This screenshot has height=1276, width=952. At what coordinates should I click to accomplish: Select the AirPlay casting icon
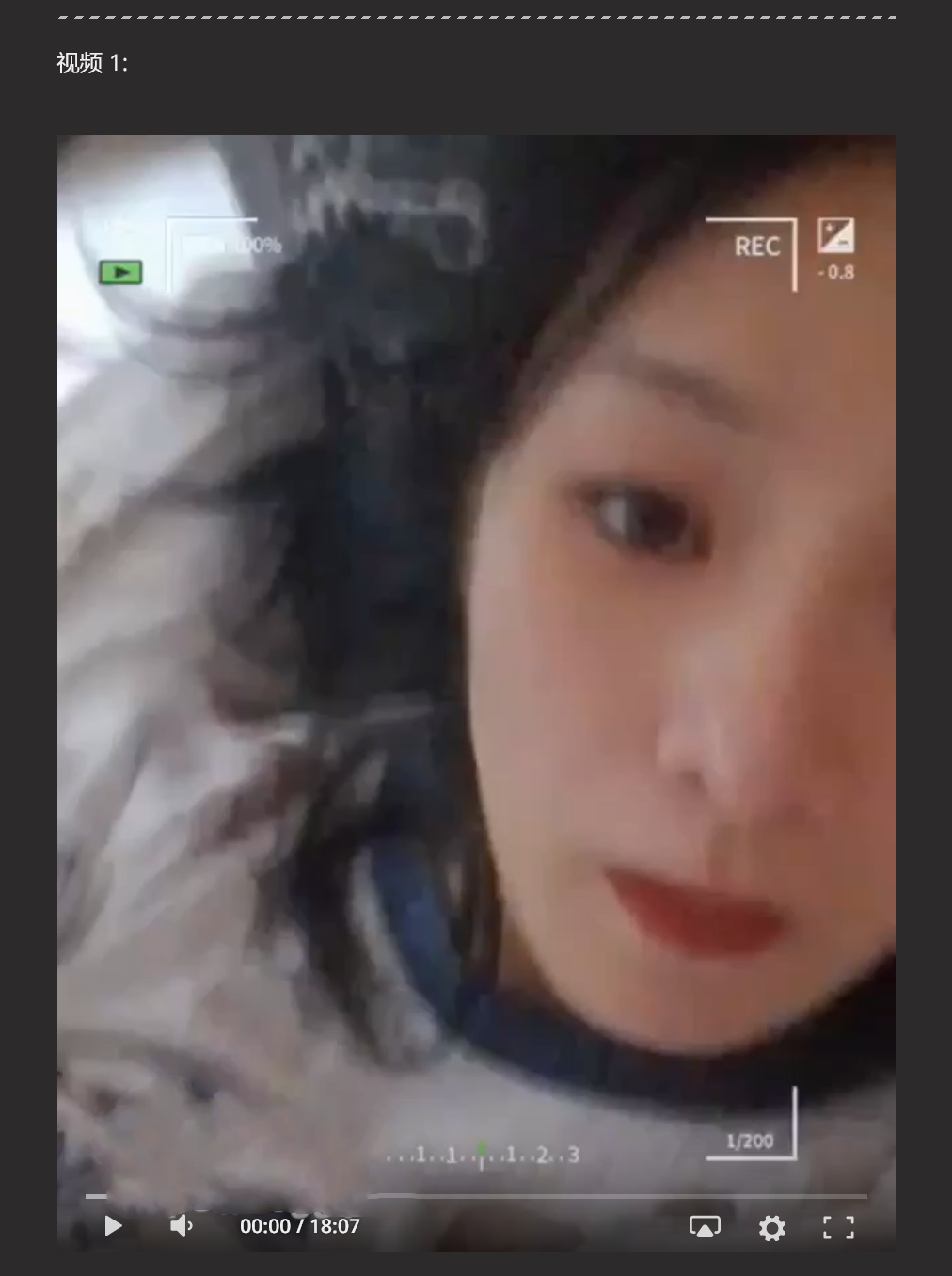[x=705, y=1226]
